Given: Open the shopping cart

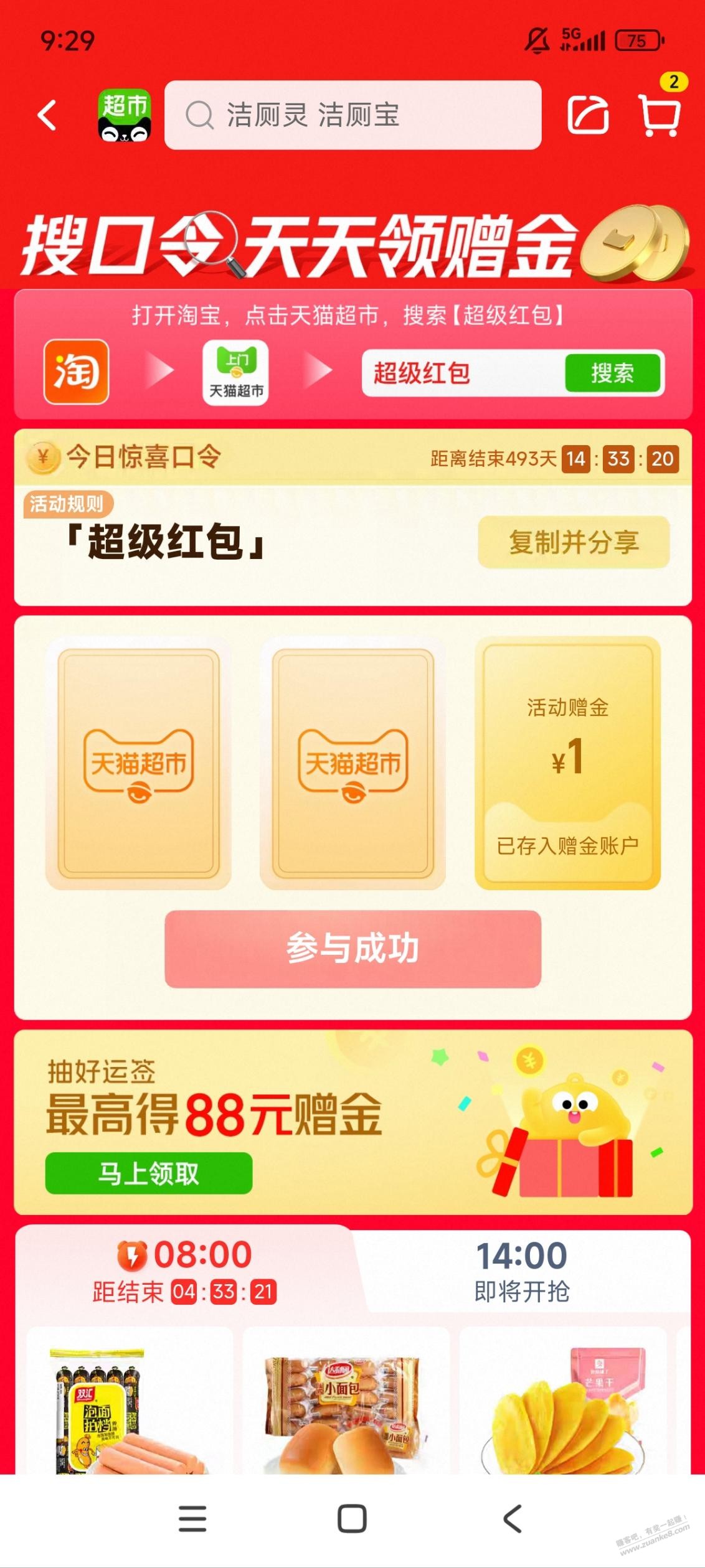Looking at the screenshot, I should tap(660, 115).
